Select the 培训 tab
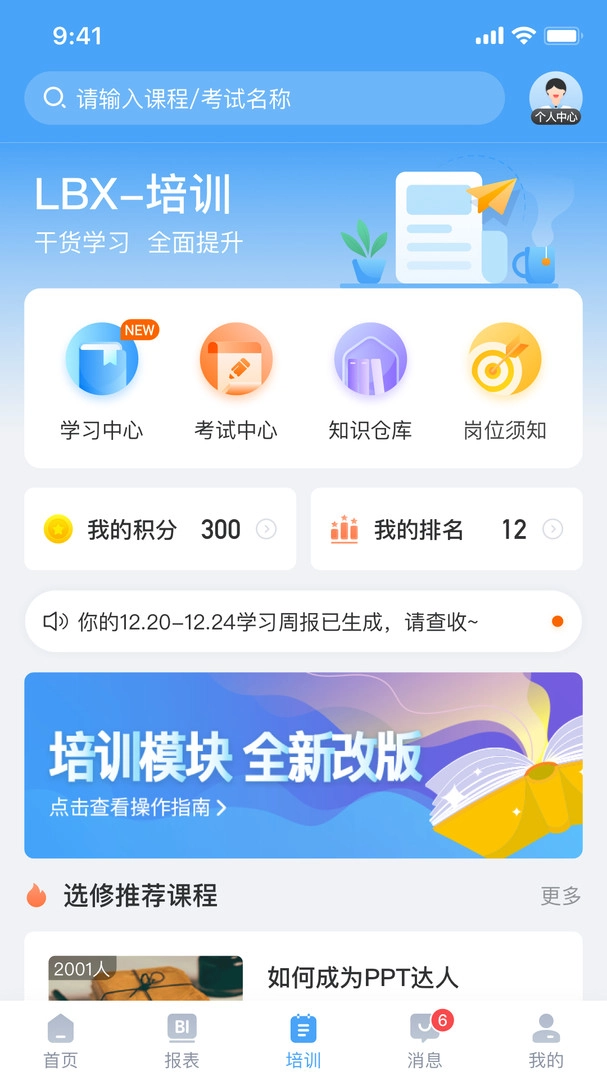 click(x=303, y=1041)
